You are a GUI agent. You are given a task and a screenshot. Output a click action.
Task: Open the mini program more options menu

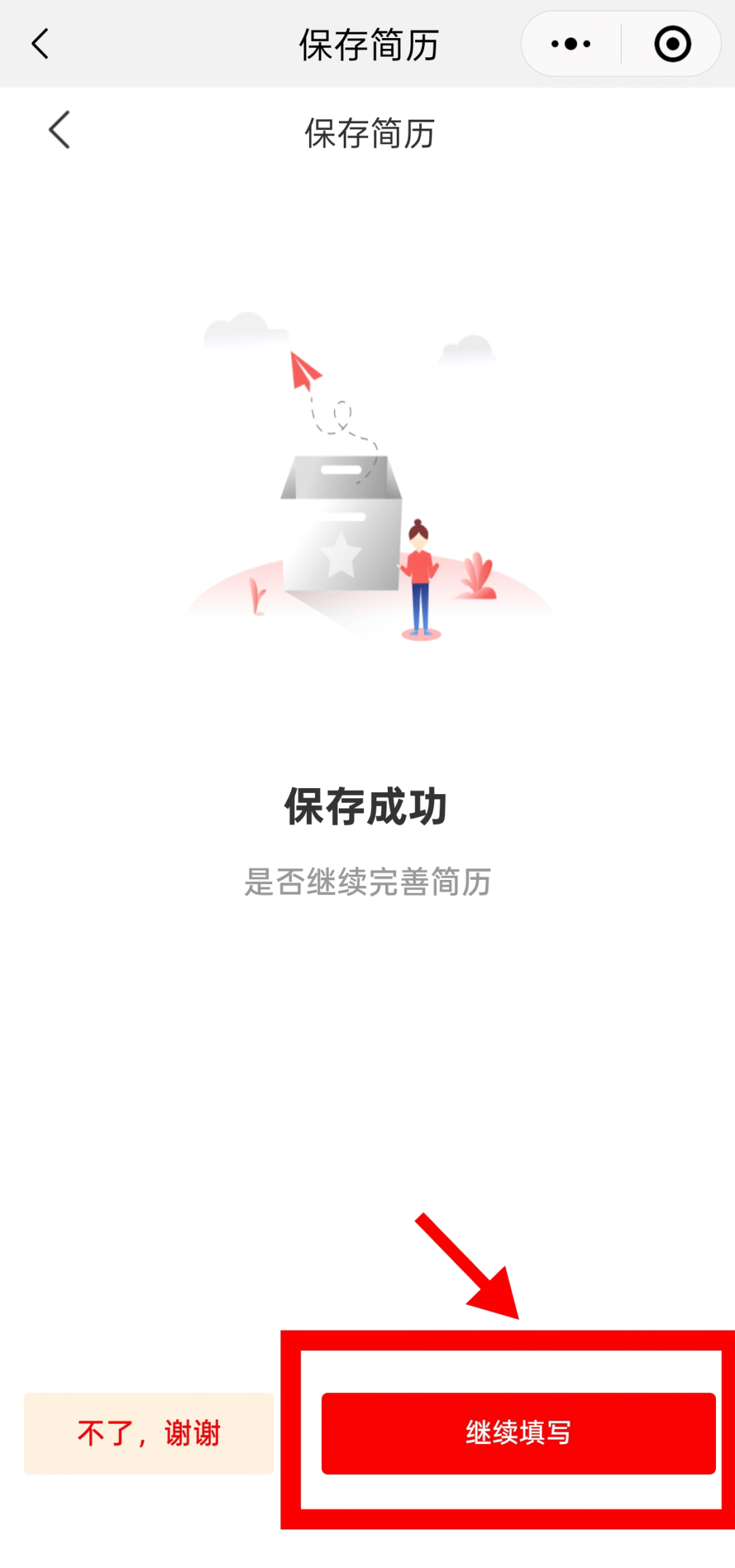point(571,44)
